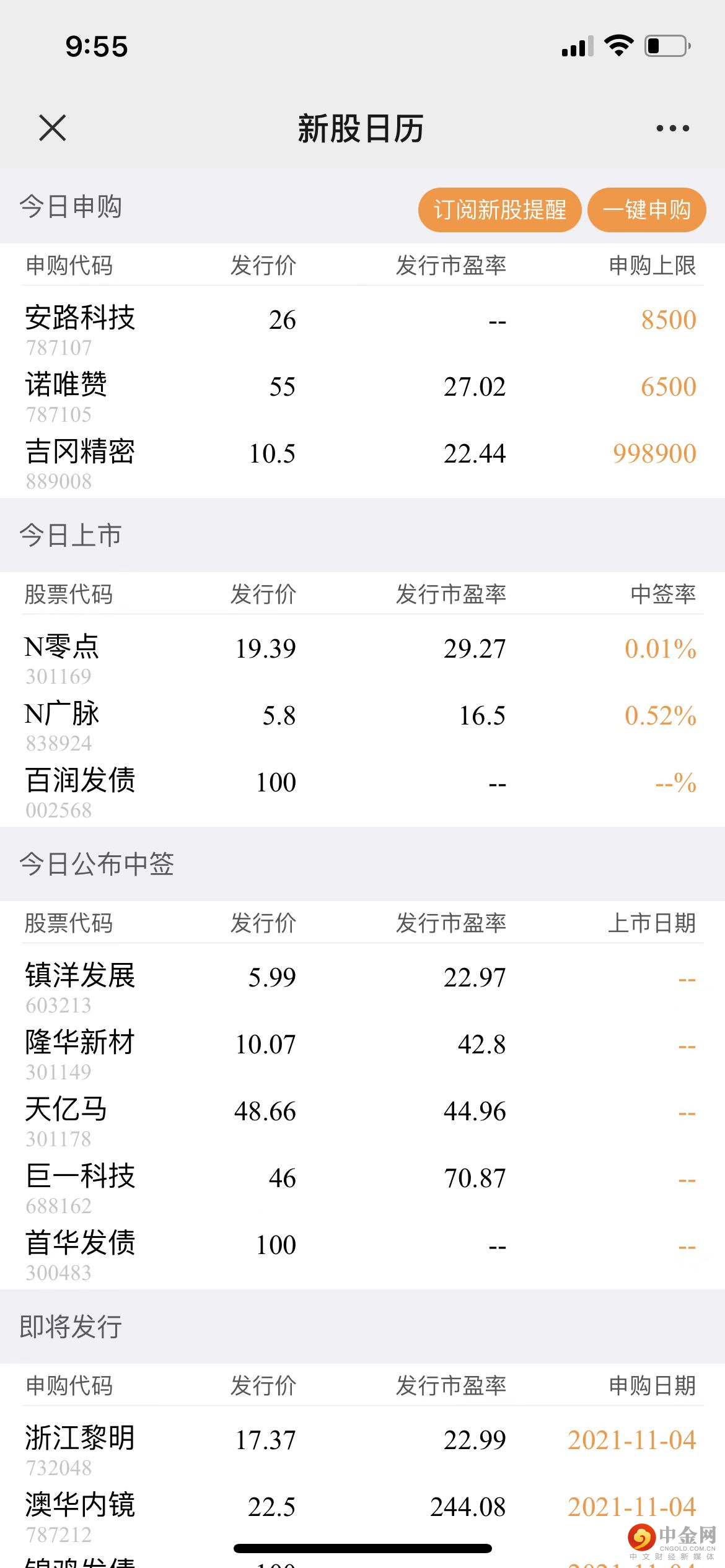
Task: Tap 一键申购 button
Action: tap(646, 210)
